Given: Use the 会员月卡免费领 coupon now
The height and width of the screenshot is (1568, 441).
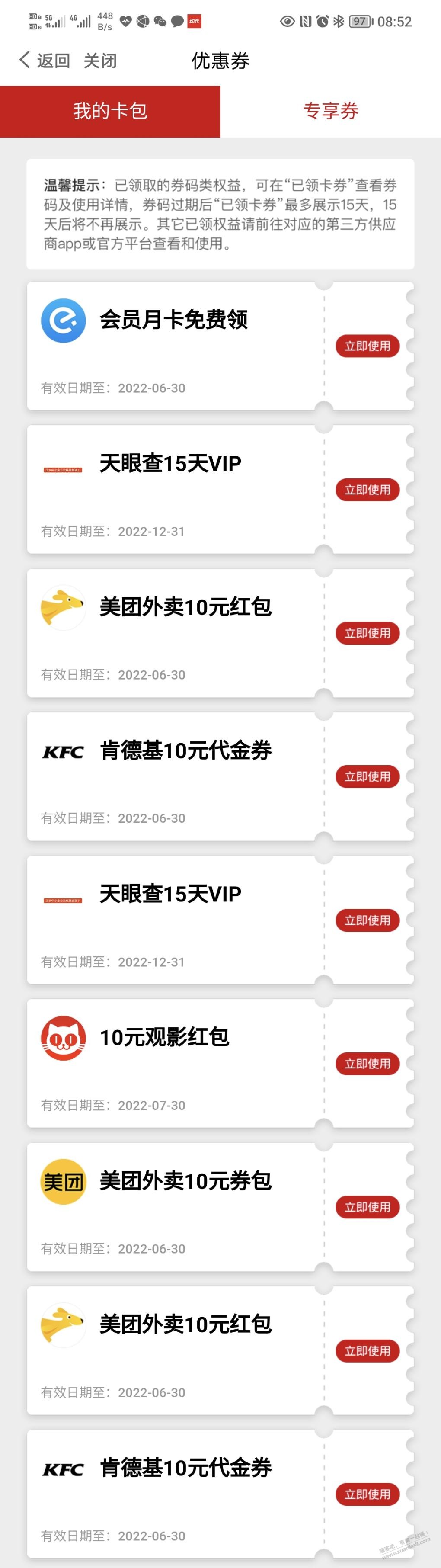Looking at the screenshot, I should click(367, 346).
